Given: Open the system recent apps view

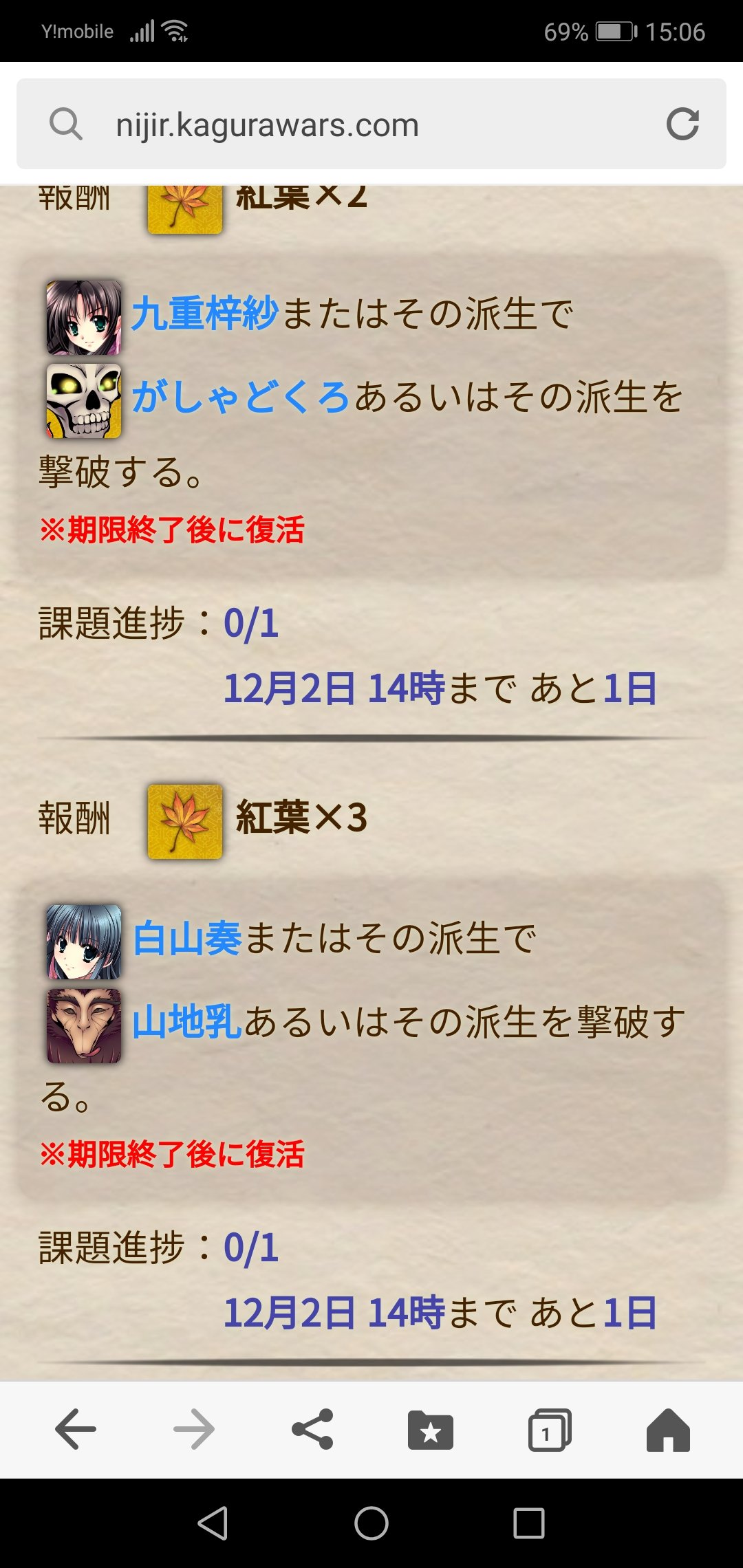Looking at the screenshot, I should (529, 1523).
